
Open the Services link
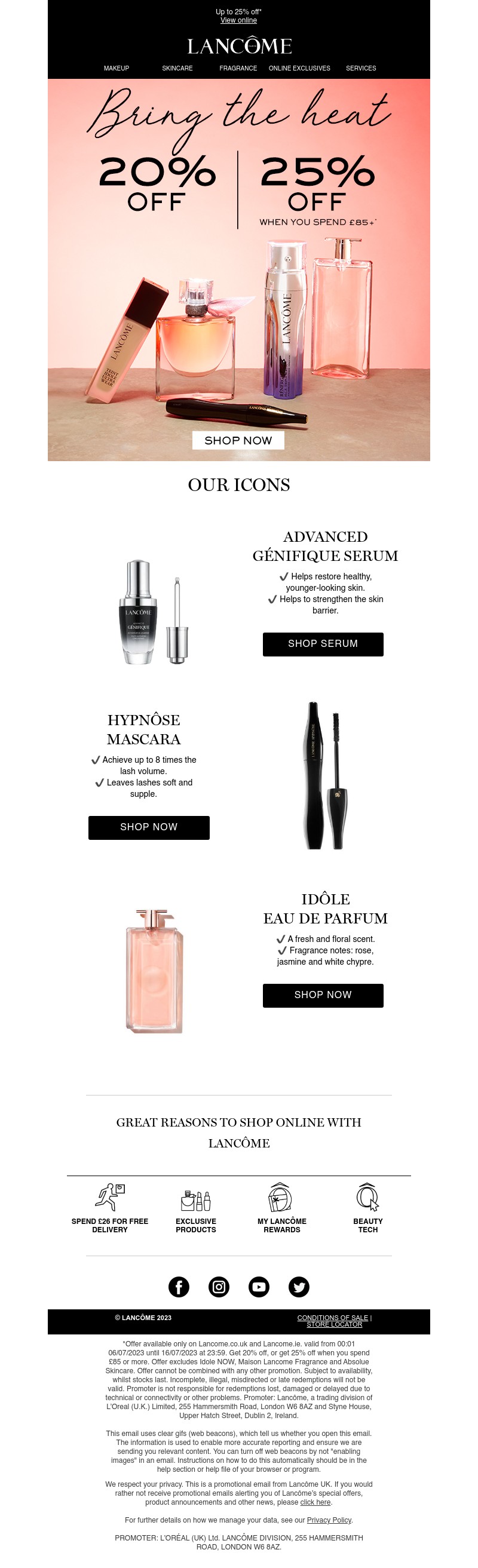(360, 68)
